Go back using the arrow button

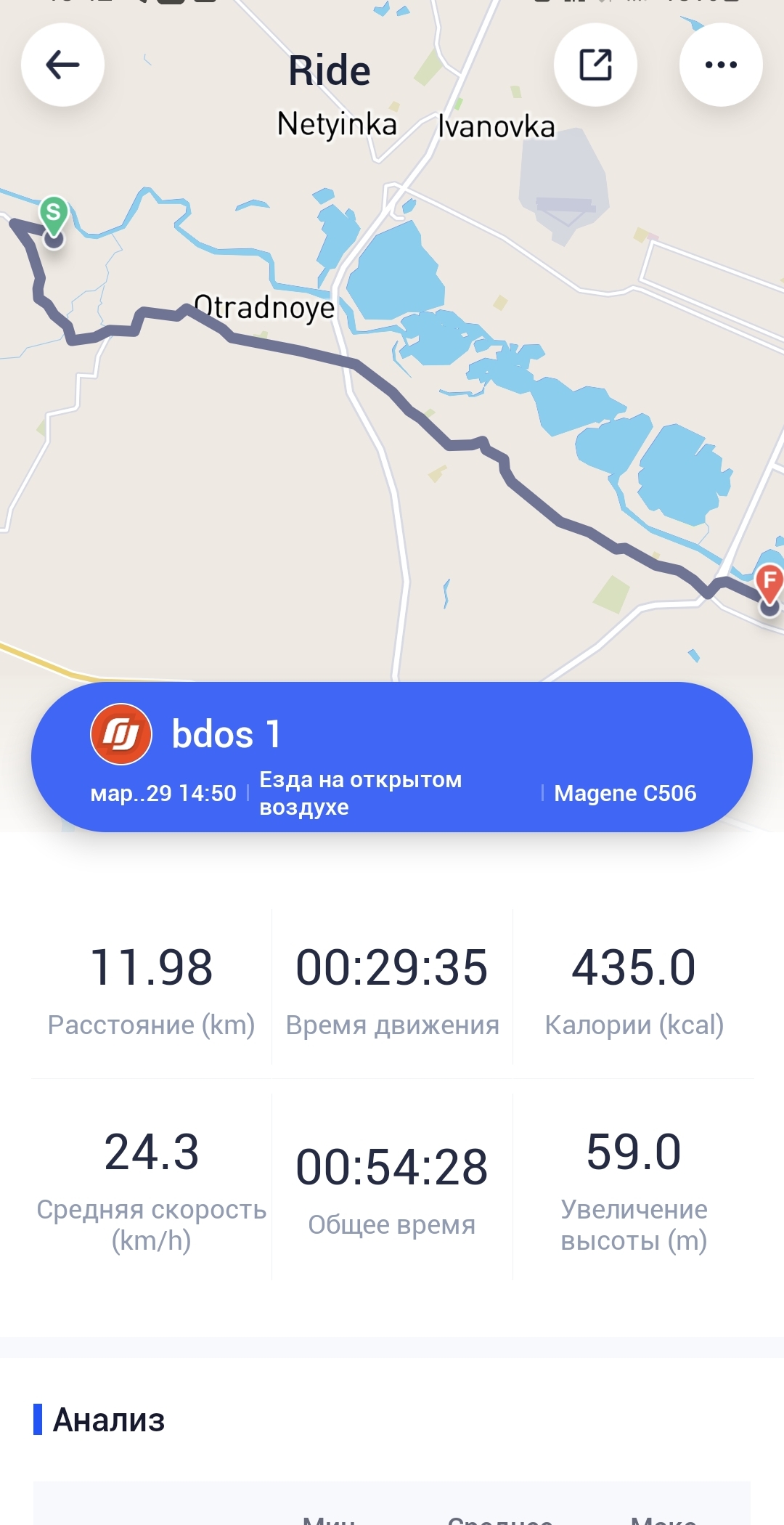pos(62,65)
